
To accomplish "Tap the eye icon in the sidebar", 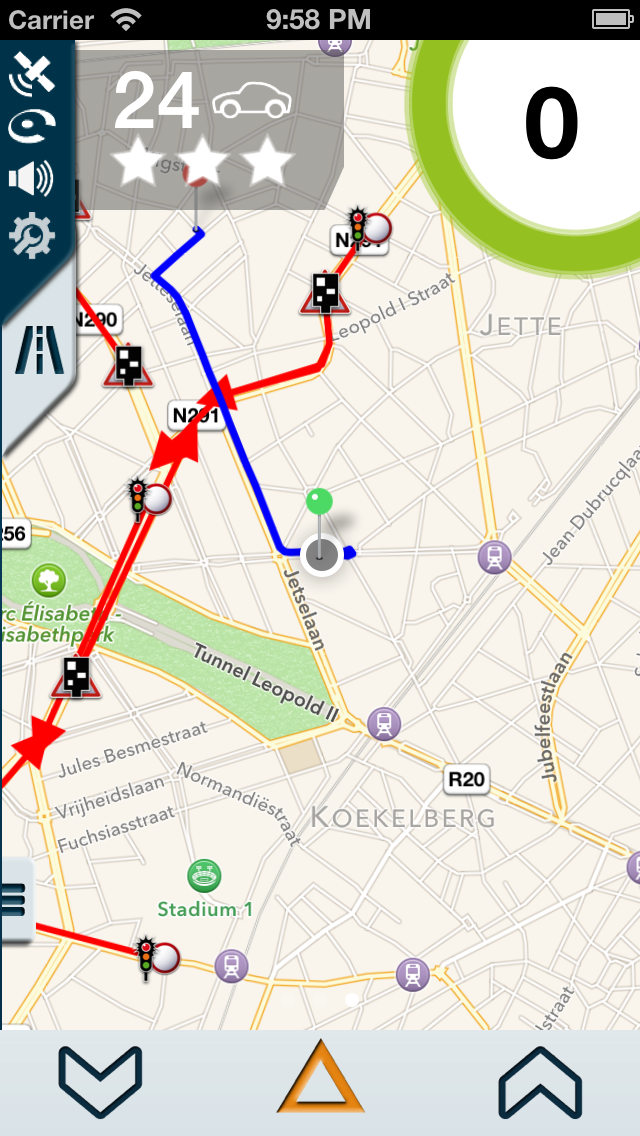I will click(x=31, y=127).
